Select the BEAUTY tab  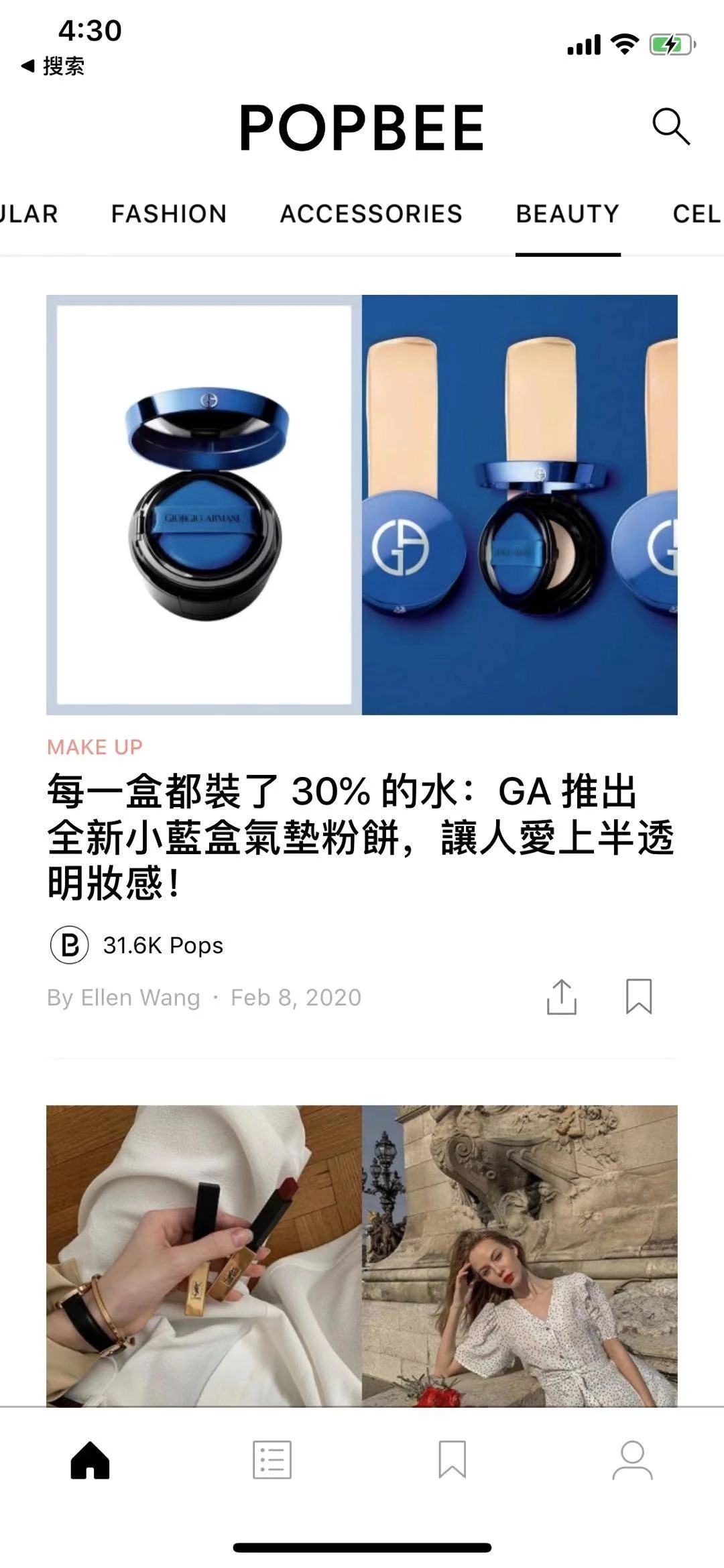566,213
